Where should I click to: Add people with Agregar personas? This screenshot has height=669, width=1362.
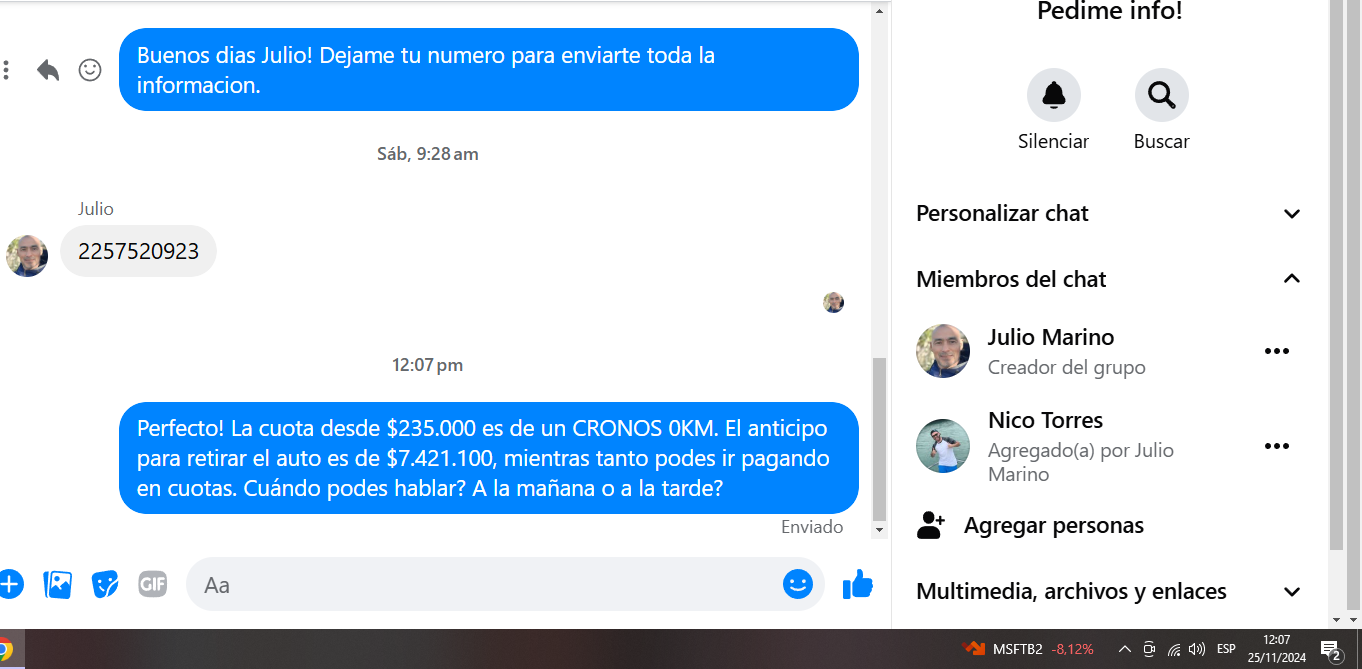click(1053, 526)
